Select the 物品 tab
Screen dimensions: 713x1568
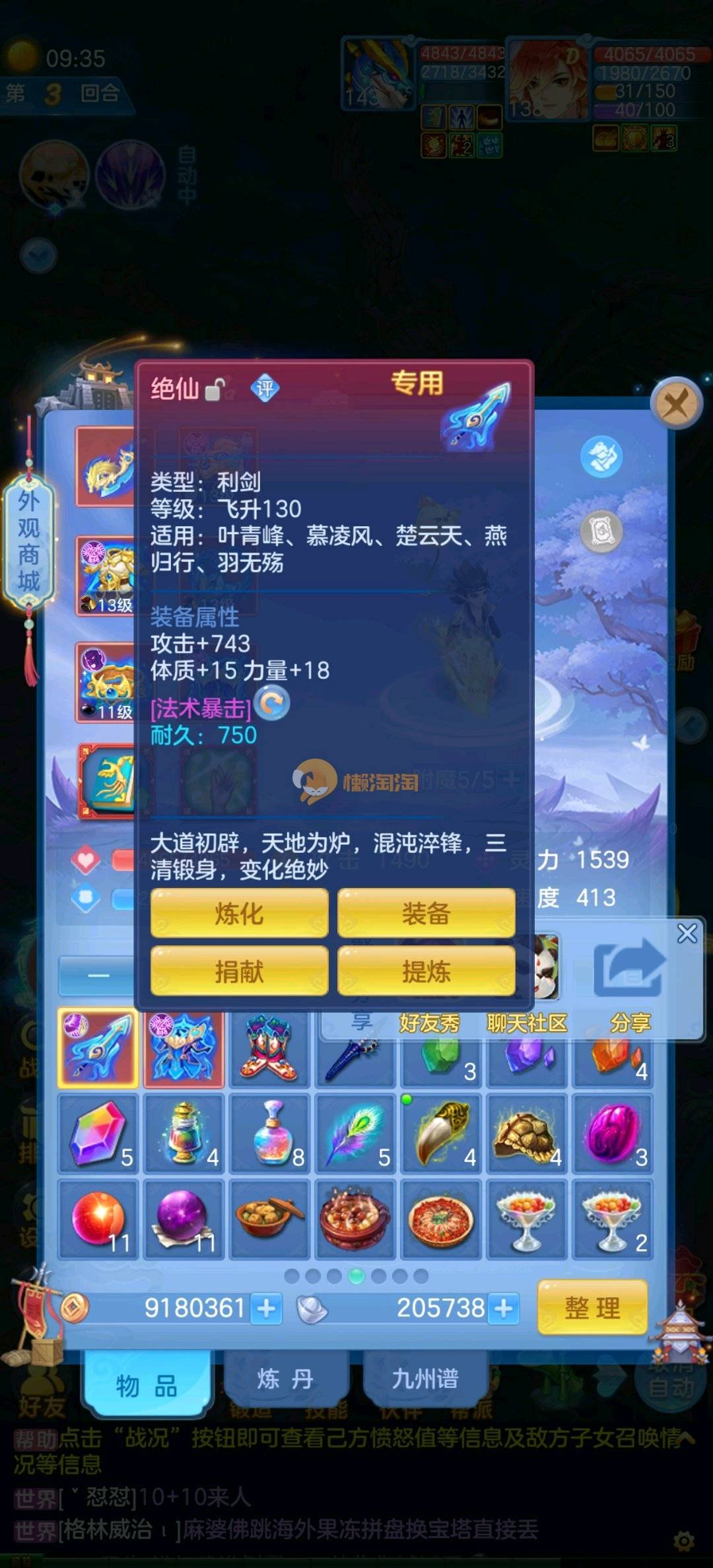[147, 1385]
